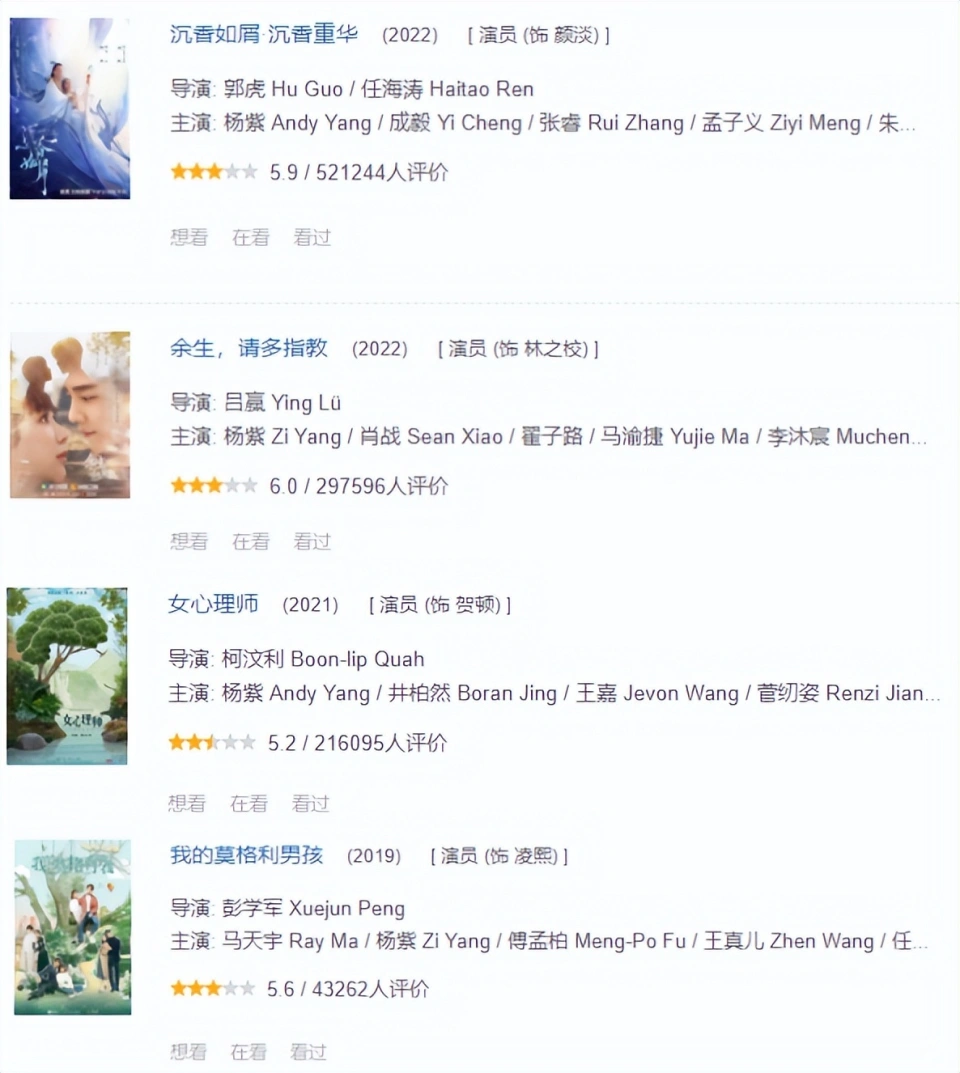
Task: Mark 女心理师 as 在看
Action: point(249,804)
